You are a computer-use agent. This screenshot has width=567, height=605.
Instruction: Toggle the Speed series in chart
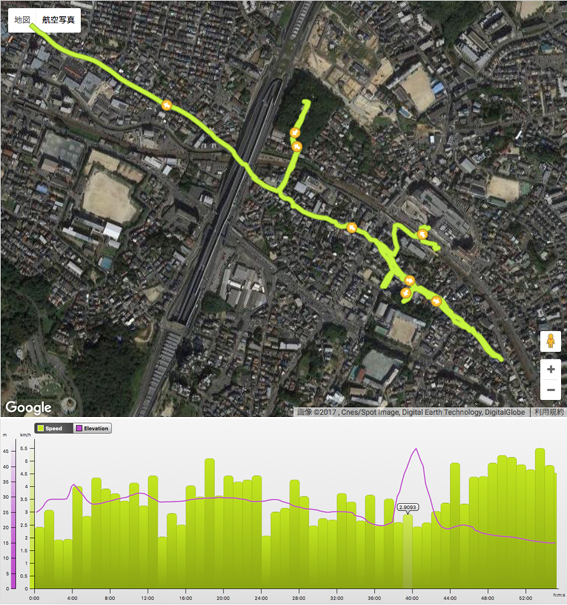pos(54,428)
